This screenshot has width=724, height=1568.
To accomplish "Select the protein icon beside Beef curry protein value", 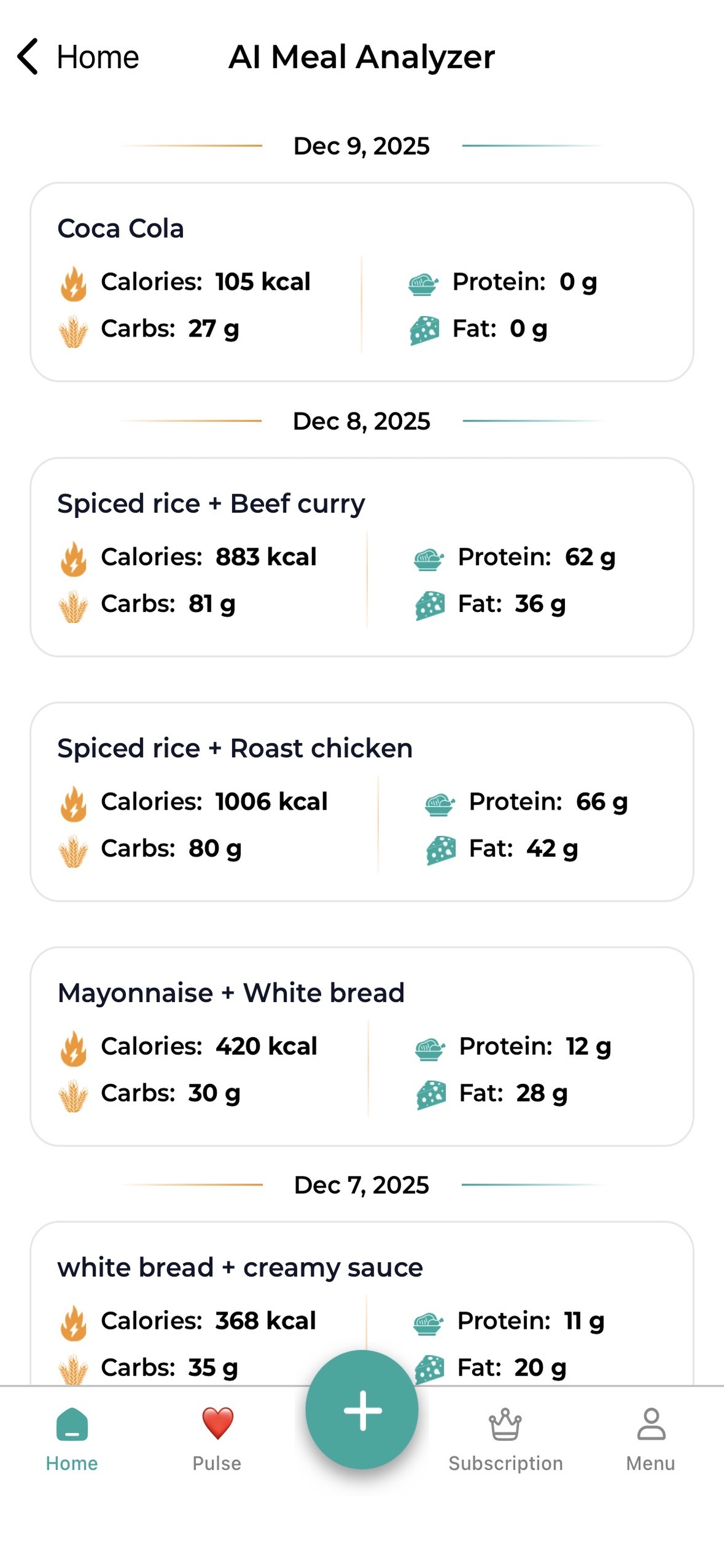I will click(x=429, y=558).
